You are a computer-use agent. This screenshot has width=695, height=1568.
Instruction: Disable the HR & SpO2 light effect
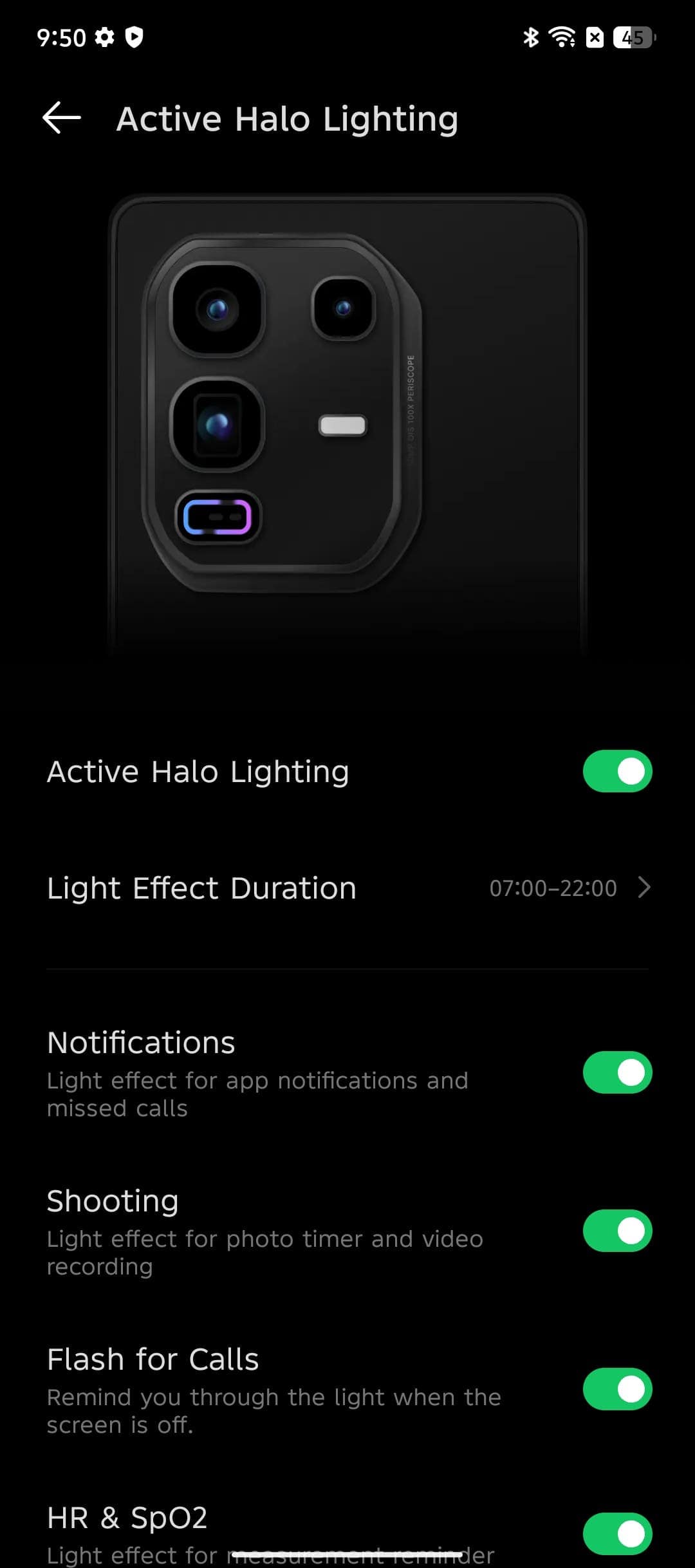tap(617, 1534)
